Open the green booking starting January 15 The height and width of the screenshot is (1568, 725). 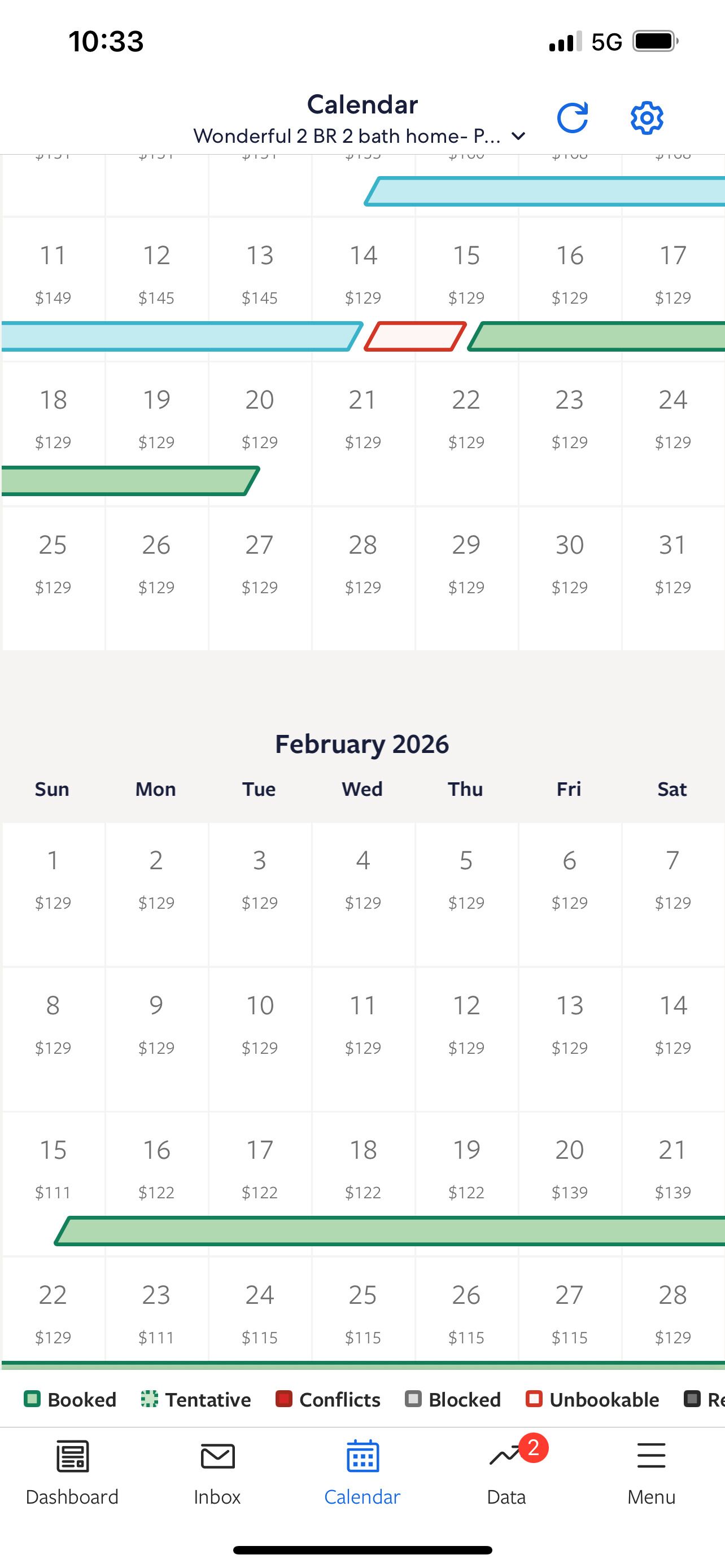coord(597,336)
